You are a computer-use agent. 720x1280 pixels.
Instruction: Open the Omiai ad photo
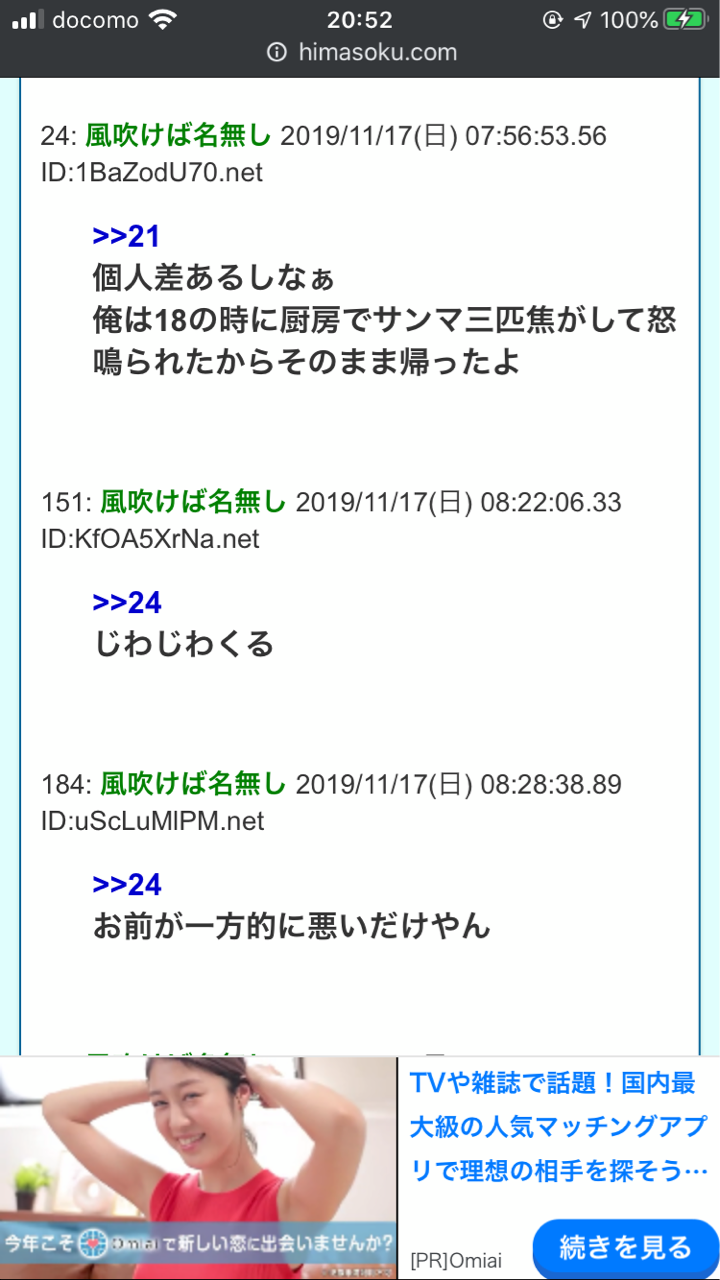198,1167
